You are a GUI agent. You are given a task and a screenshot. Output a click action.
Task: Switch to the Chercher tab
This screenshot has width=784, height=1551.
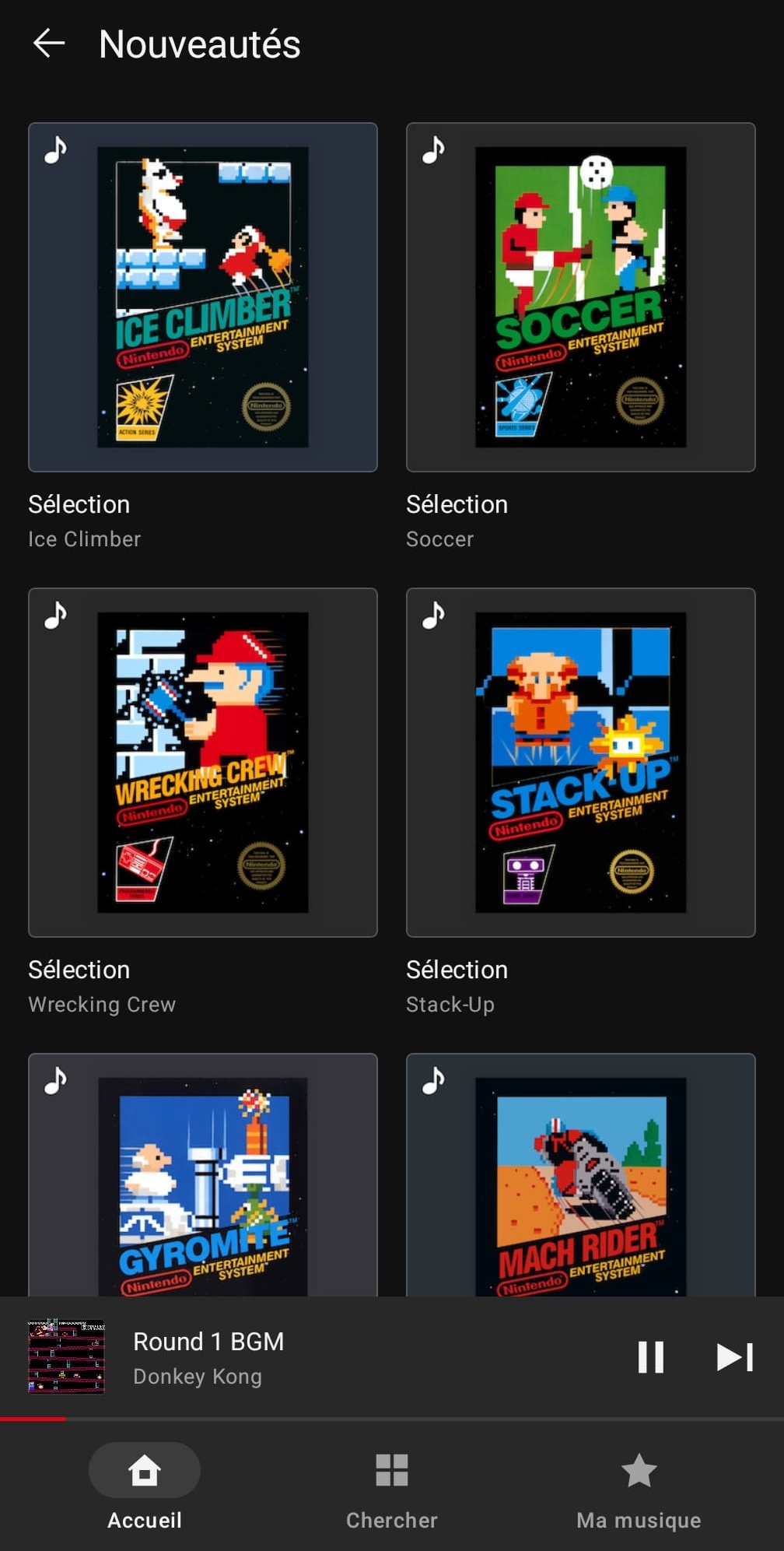[x=392, y=1487]
